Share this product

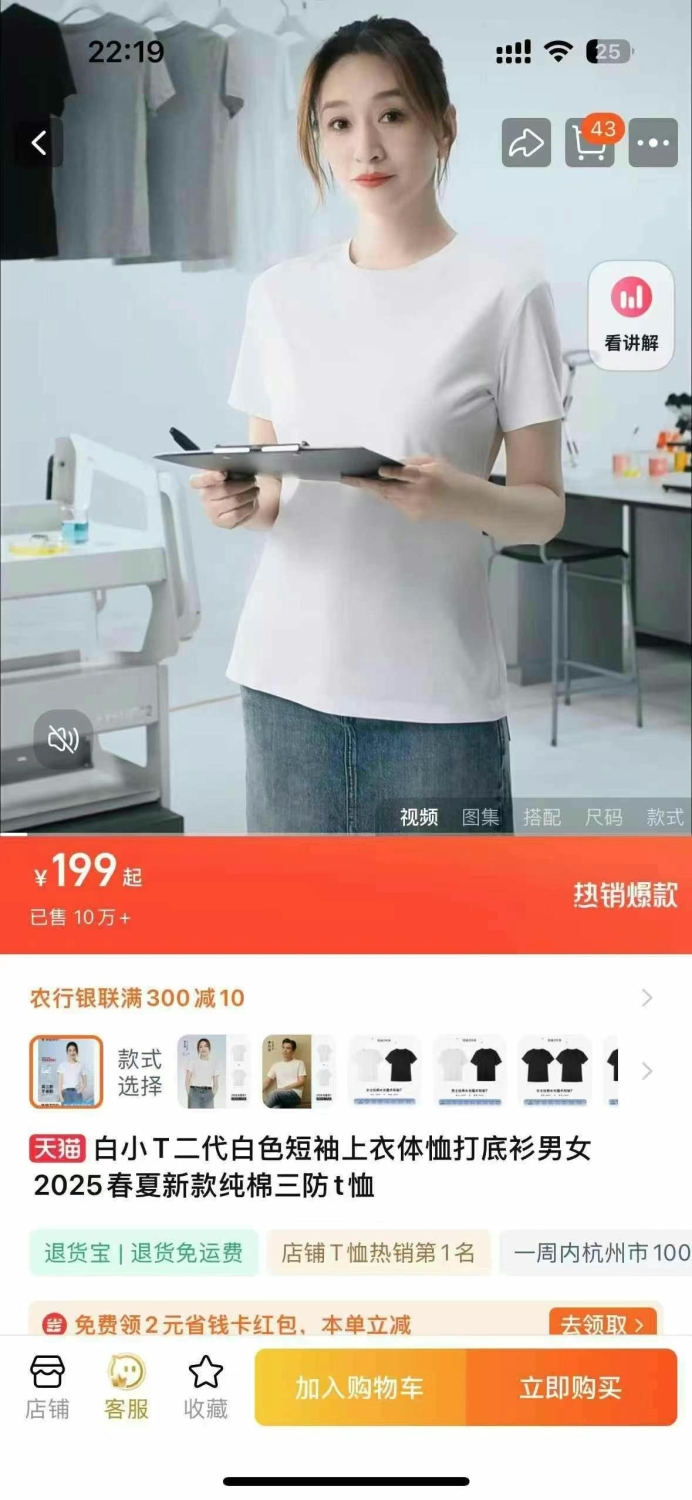(x=526, y=143)
